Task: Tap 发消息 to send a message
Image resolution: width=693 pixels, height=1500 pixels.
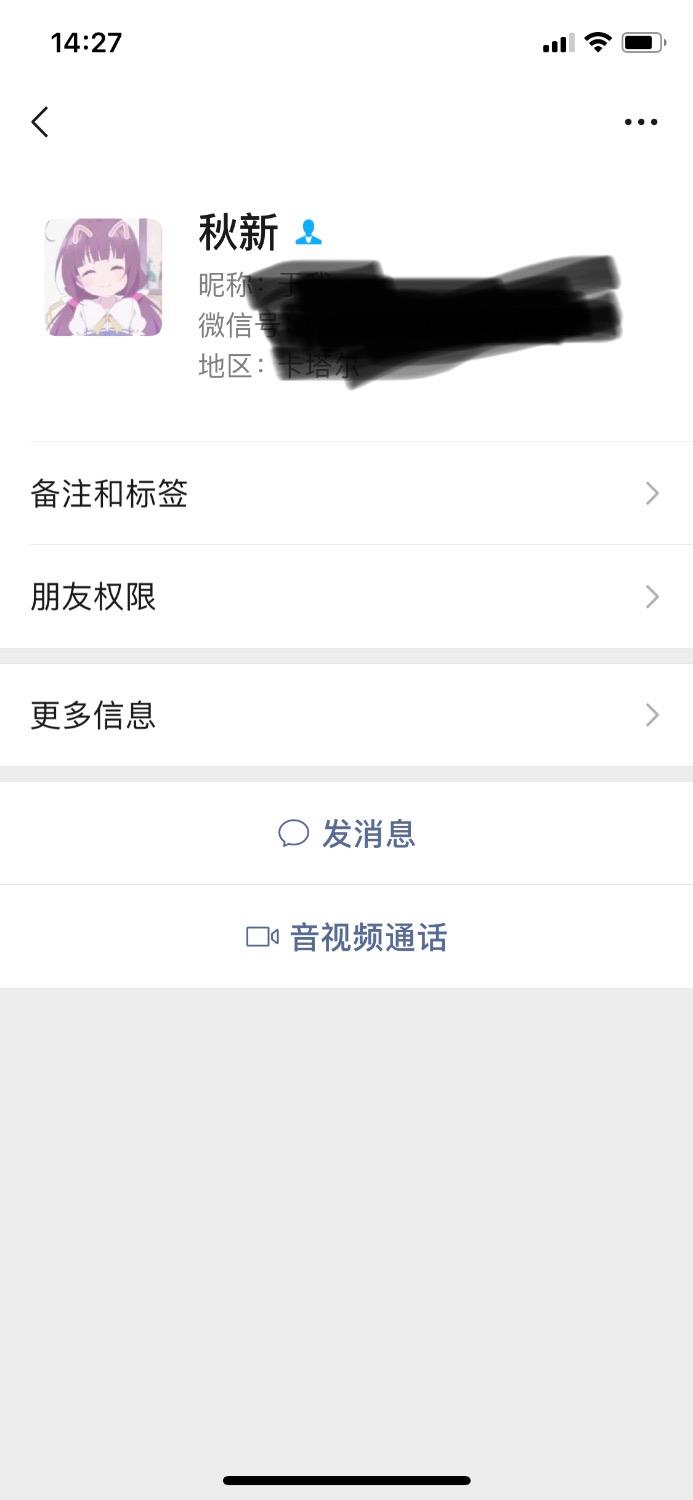Action: point(346,833)
